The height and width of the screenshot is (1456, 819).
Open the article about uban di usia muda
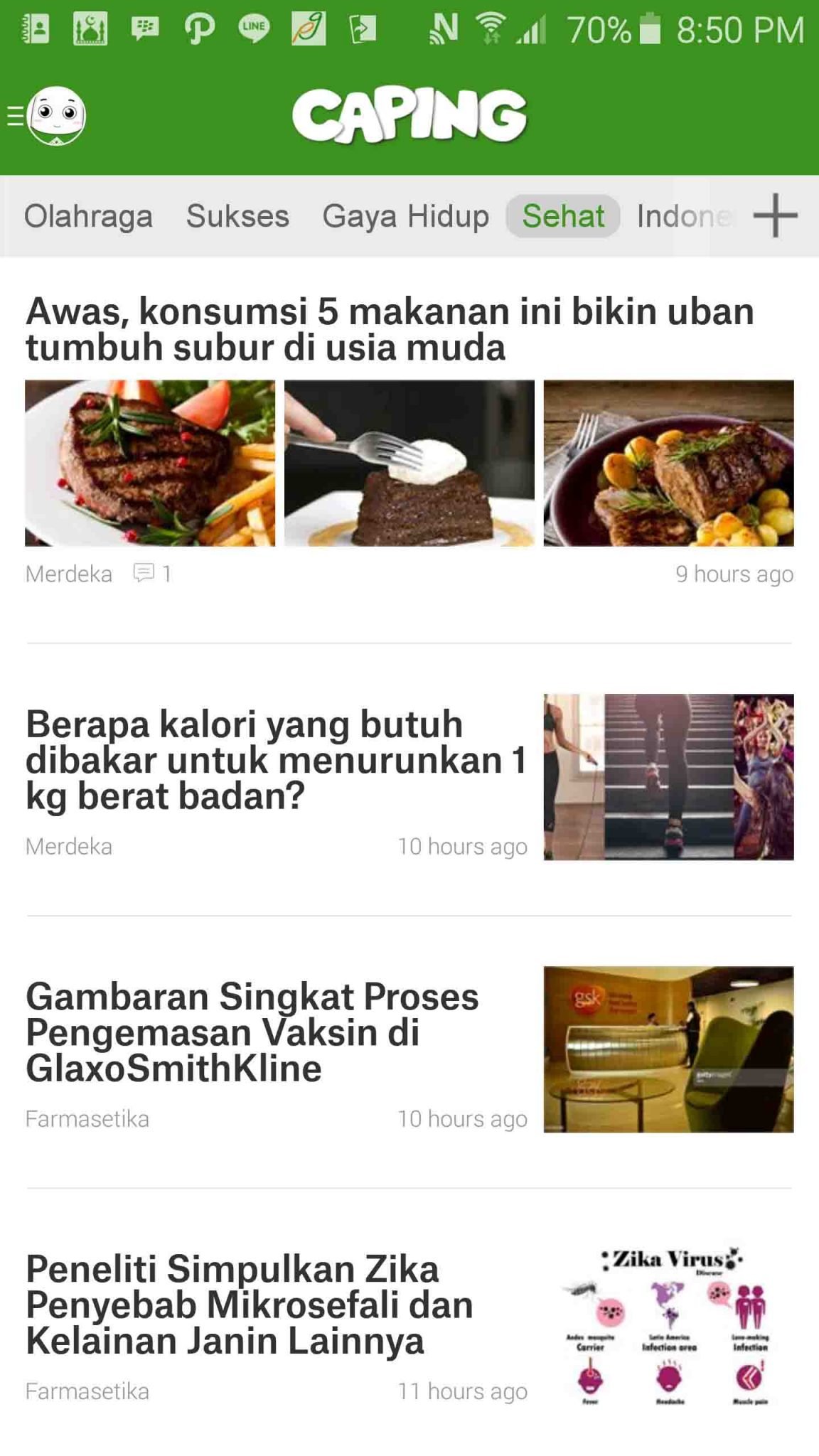point(390,329)
